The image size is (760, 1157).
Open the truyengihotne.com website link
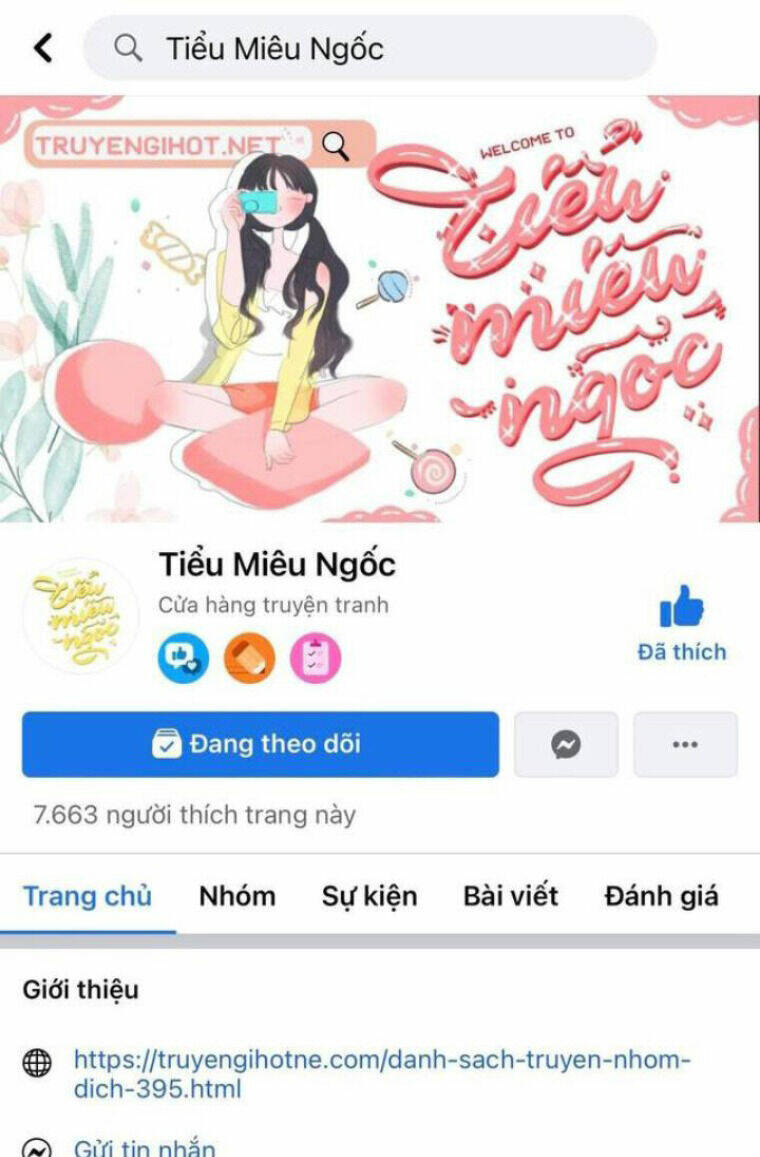point(381,1073)
